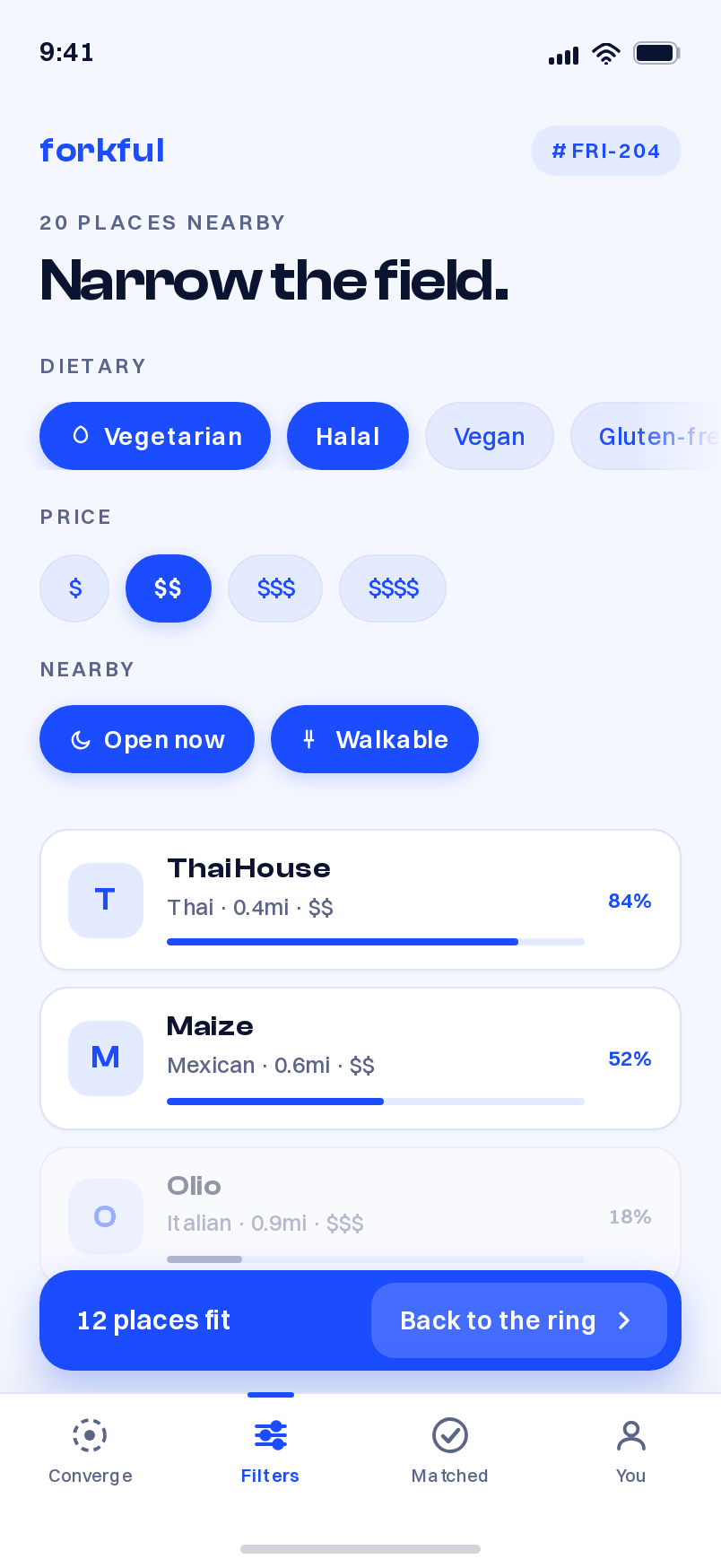Add the $$$ price level
Screen dimensions: 721x1568
pos(275,588)
